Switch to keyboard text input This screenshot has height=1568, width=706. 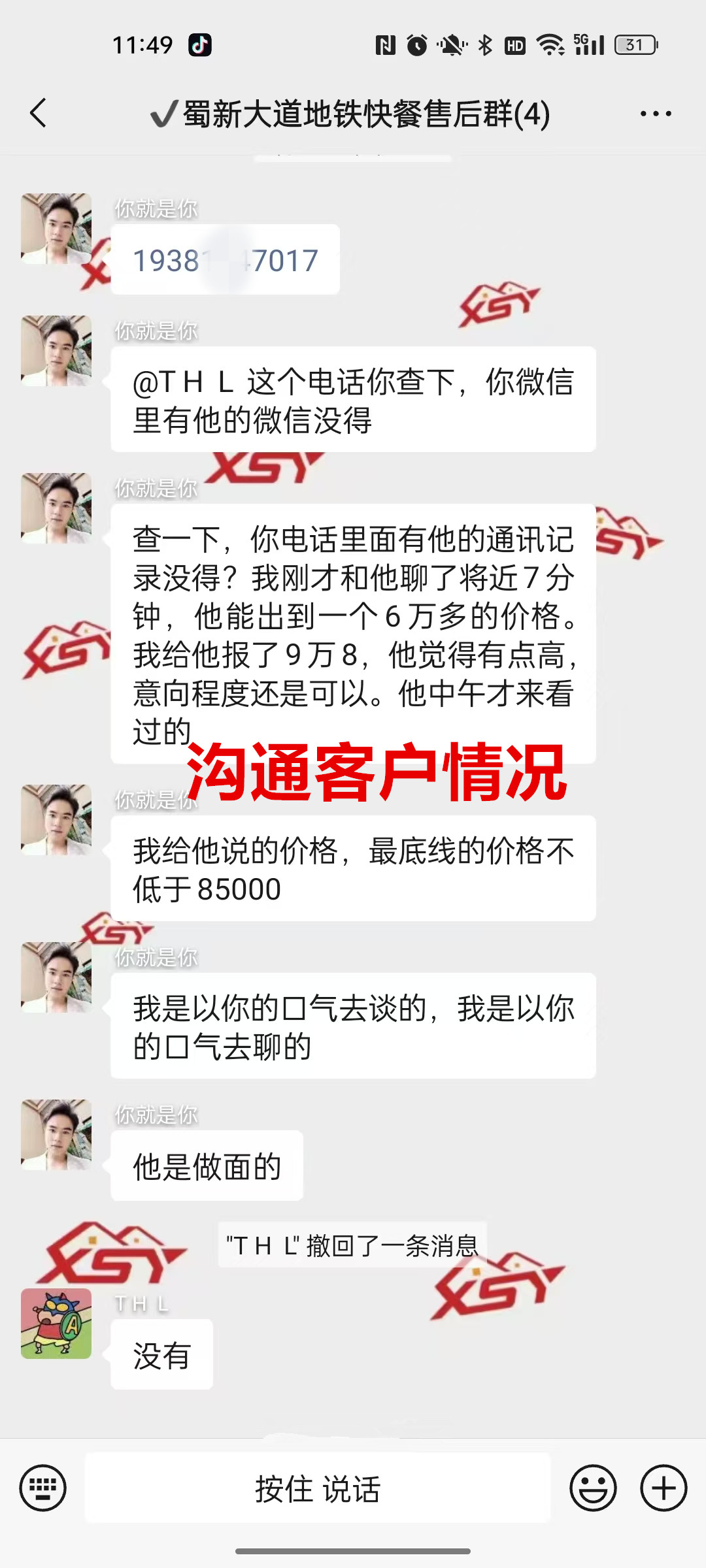tap(43, 1488)
